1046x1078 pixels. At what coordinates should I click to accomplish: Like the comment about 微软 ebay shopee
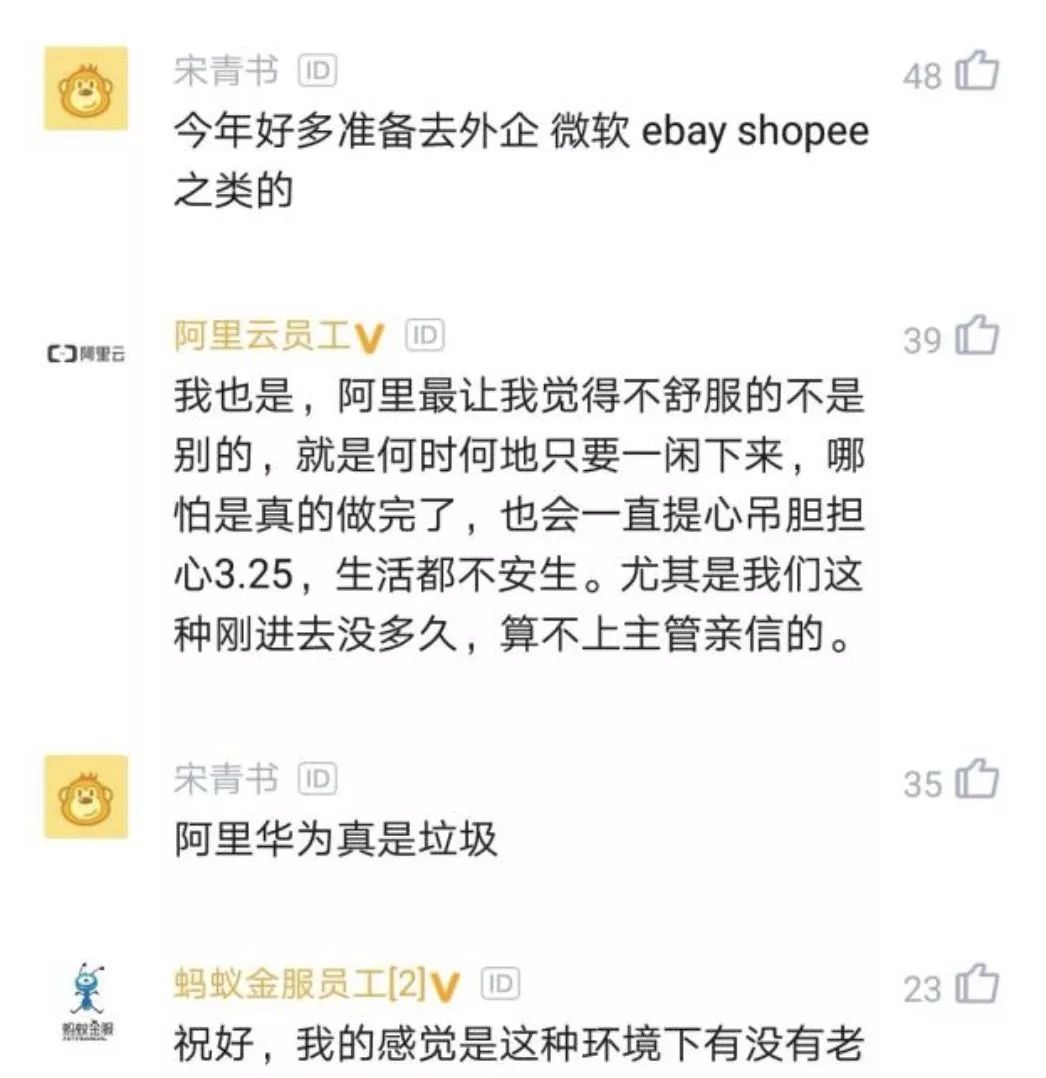pyautogui.click(x=977, y=72)
